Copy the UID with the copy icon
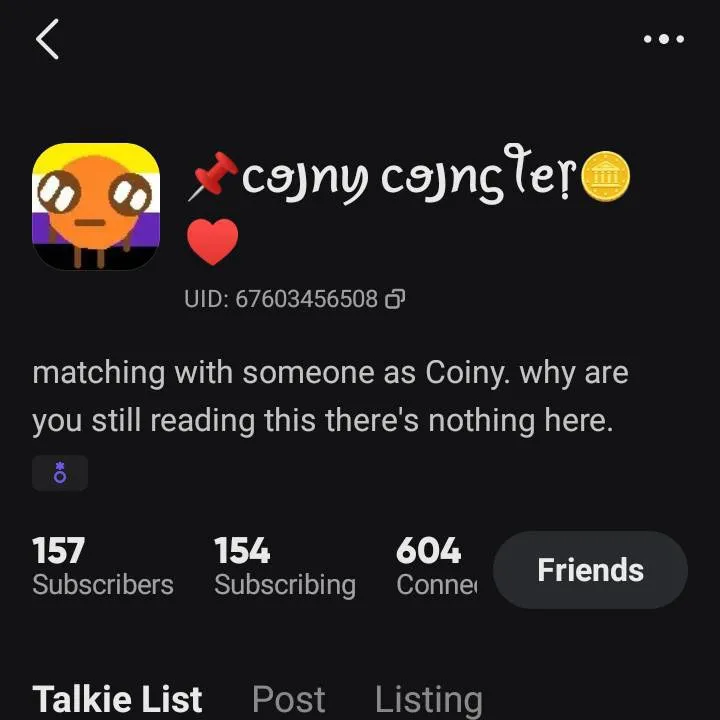This screenshot has height=720, width=720. [395, 298]
